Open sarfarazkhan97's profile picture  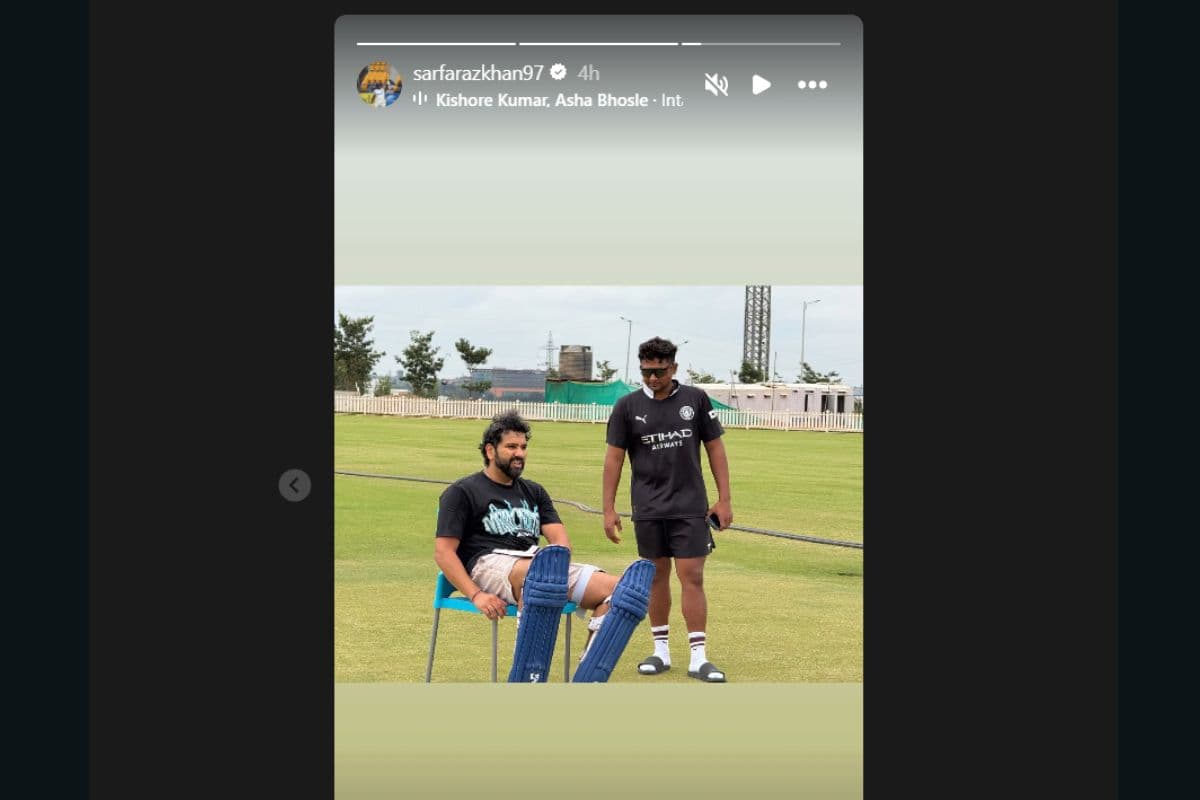(379, 84)
